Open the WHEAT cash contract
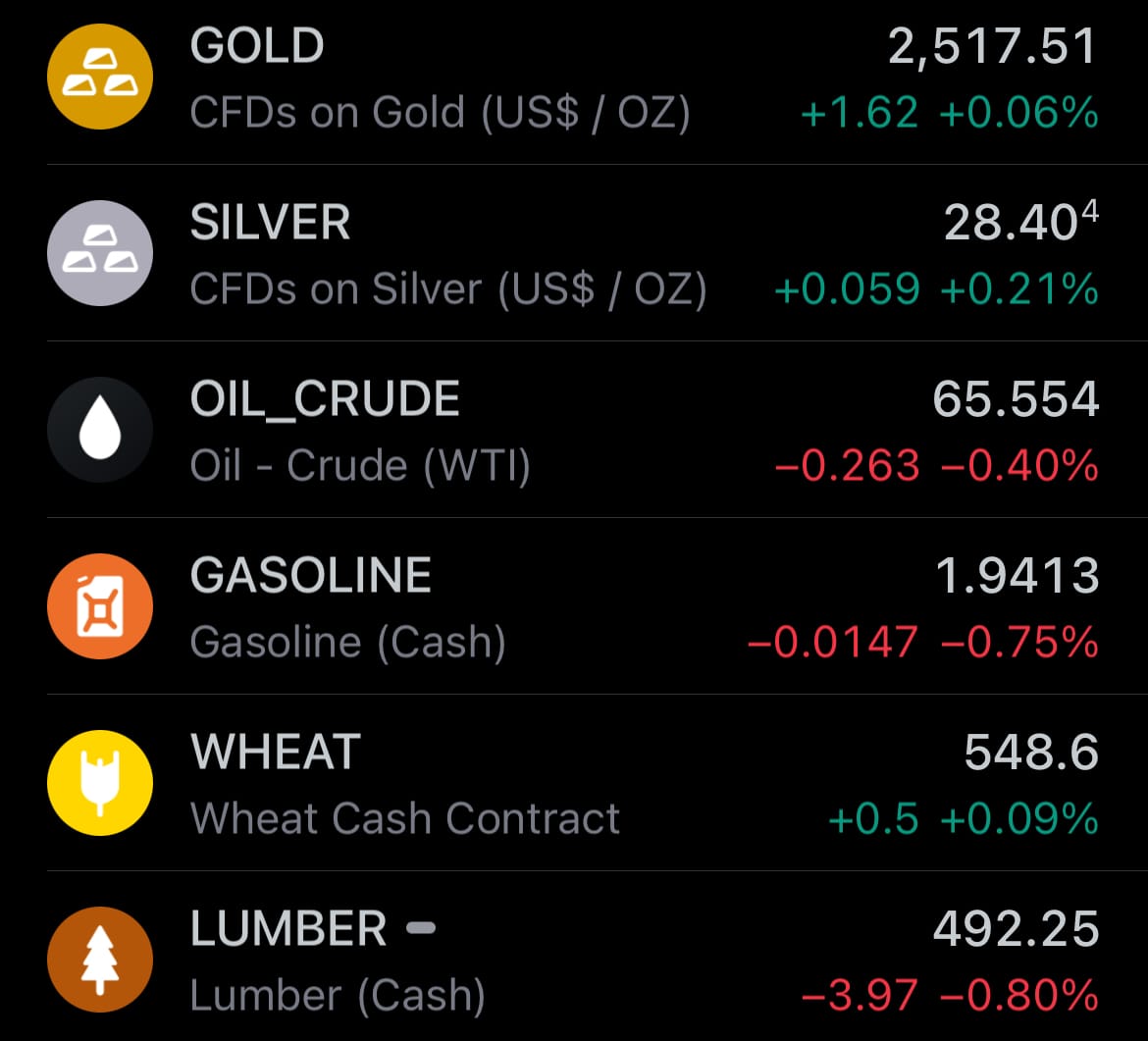 pos(574,785)
